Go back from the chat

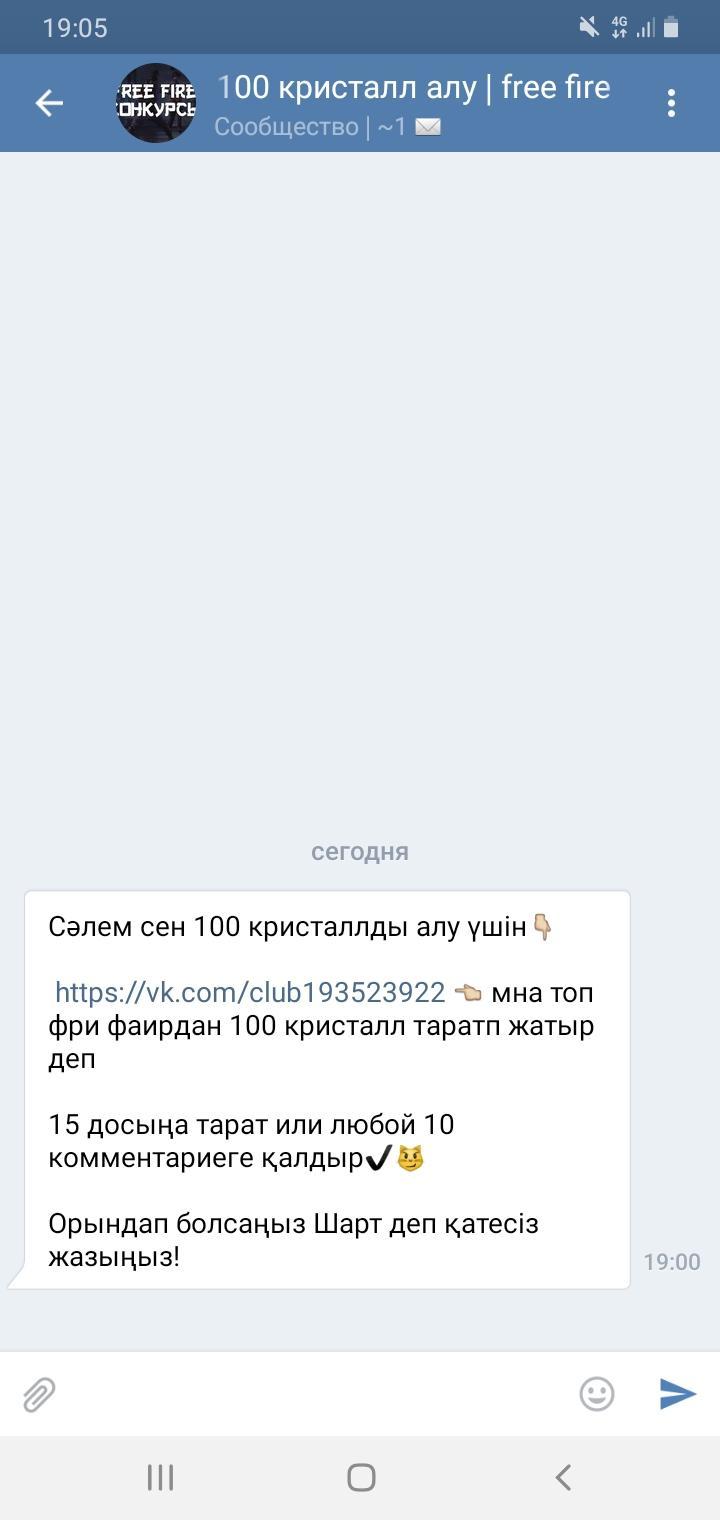49,103
